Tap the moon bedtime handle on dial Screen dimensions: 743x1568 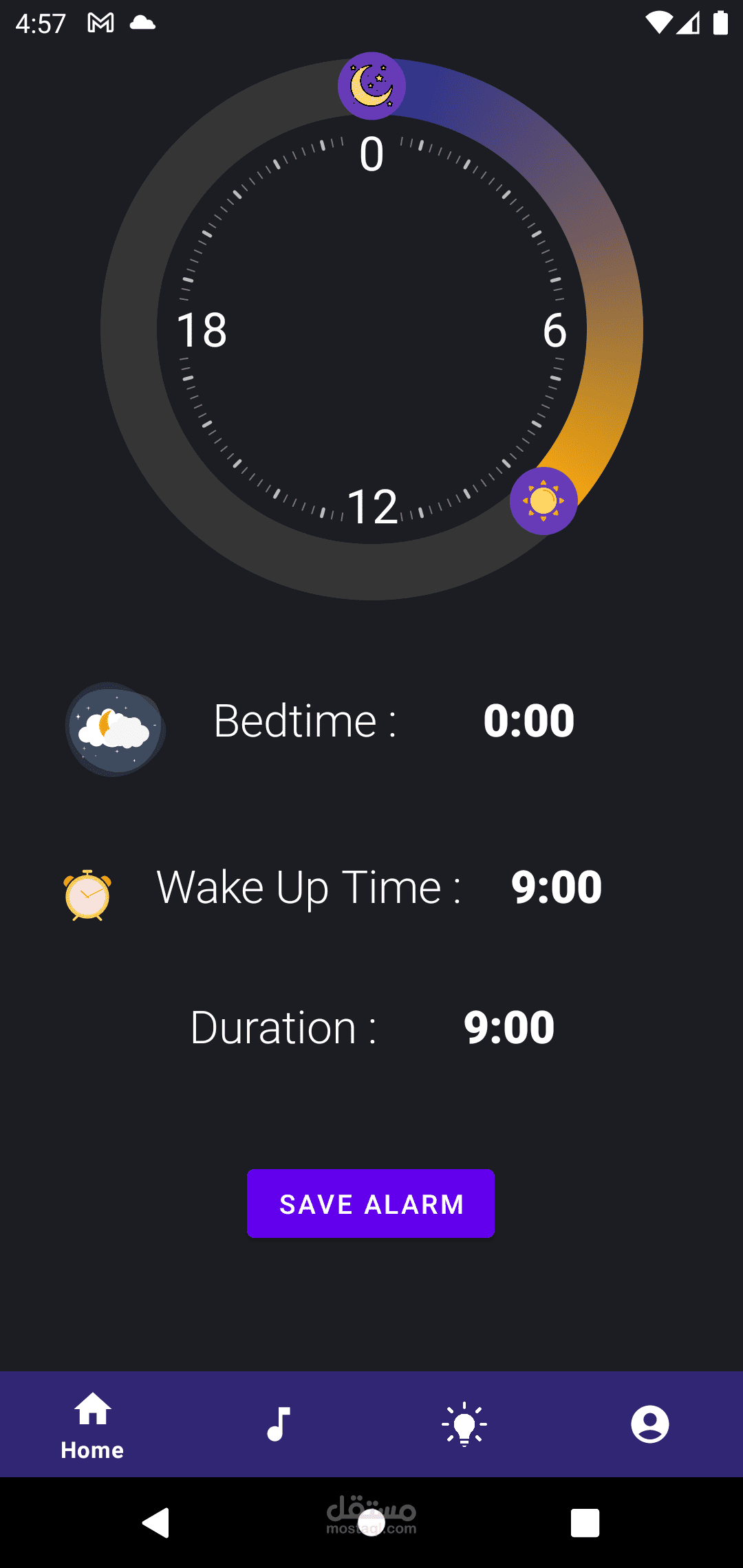(x=371, y=86)
